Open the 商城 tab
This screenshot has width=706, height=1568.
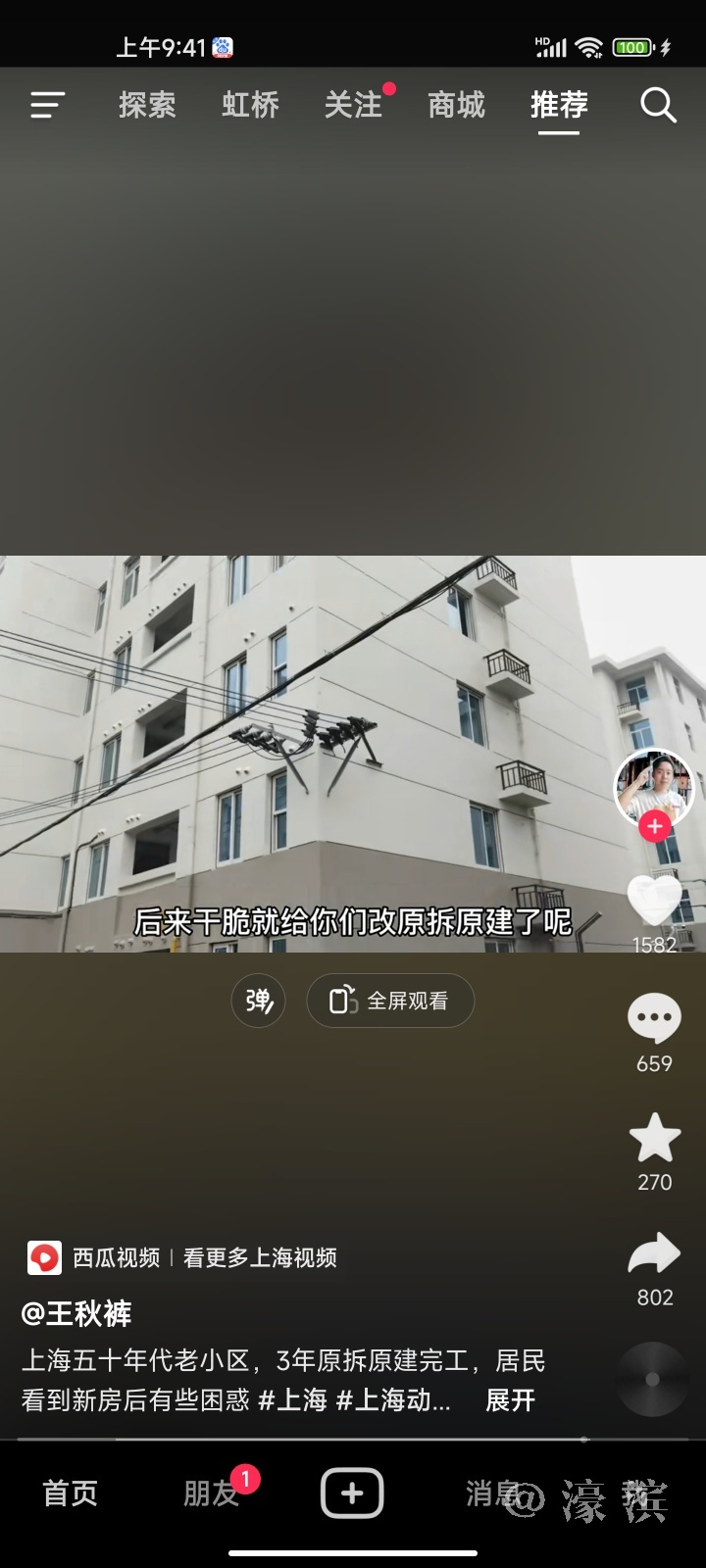(x=456, y=105)
